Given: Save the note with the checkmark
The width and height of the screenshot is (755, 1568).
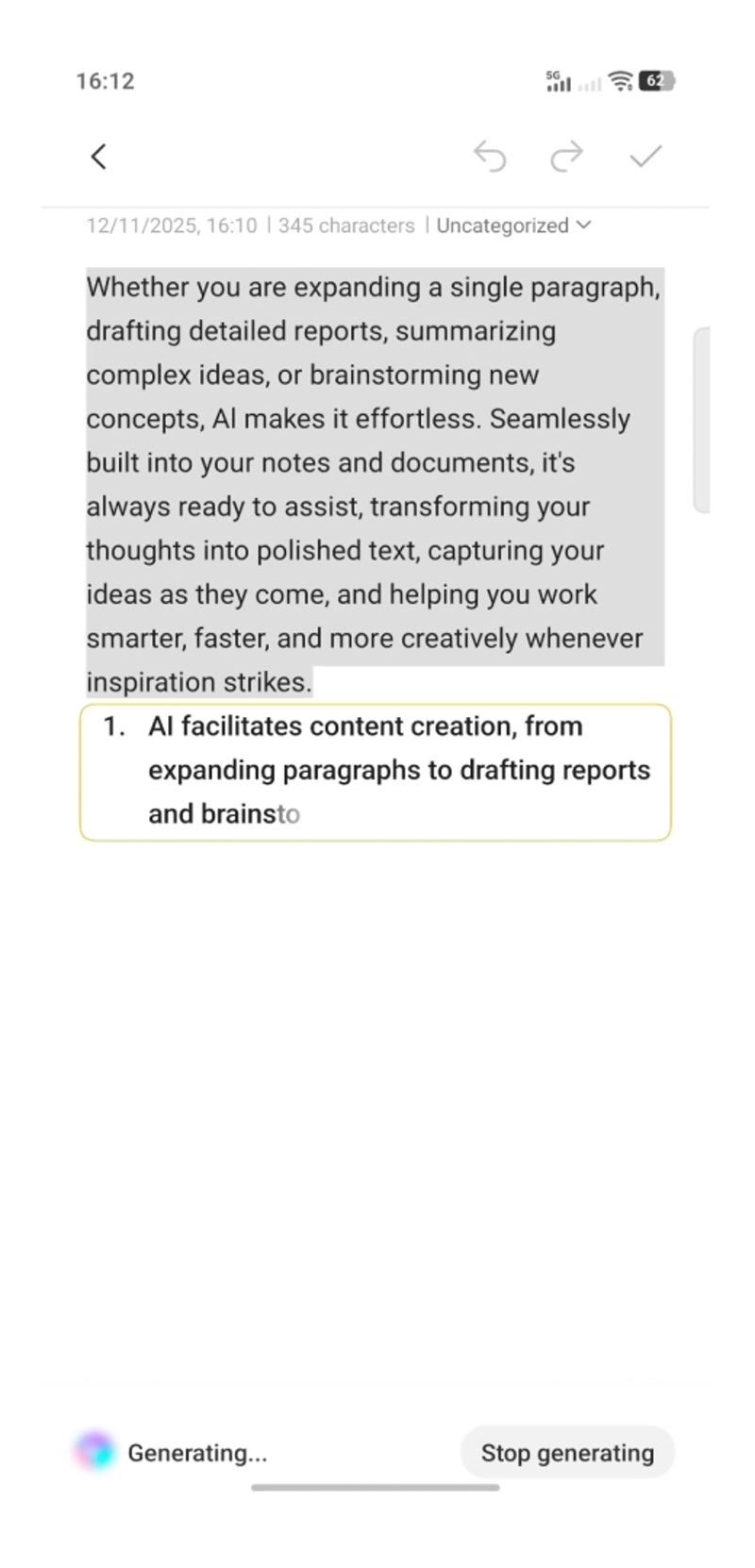Looking at the screenshot, I should pyautogui.click(x=646, y=156).
